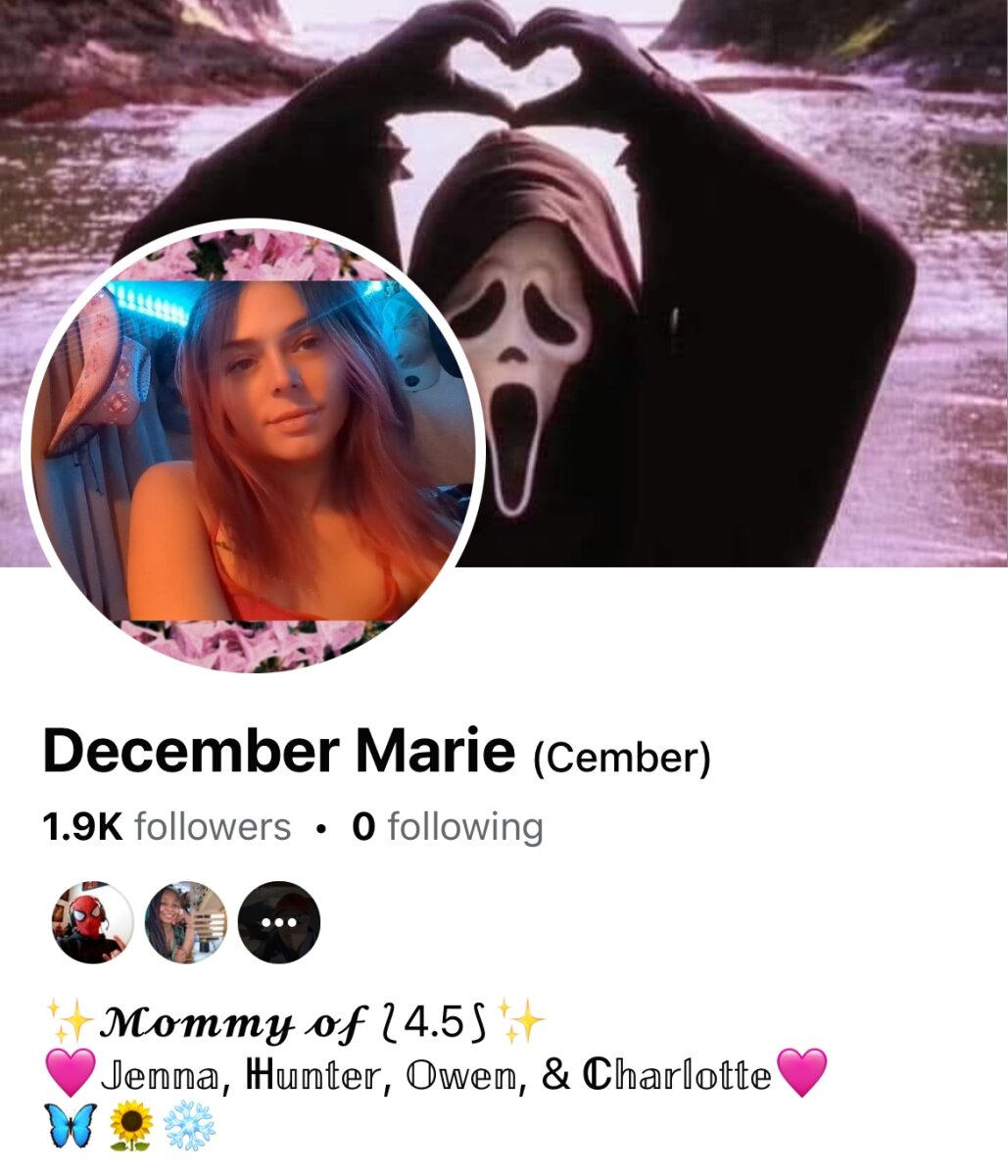The height and width of the screenshot is (1176, 1008).
Task: Open the smiling woman follower avatar
Action: pos(185,922)
